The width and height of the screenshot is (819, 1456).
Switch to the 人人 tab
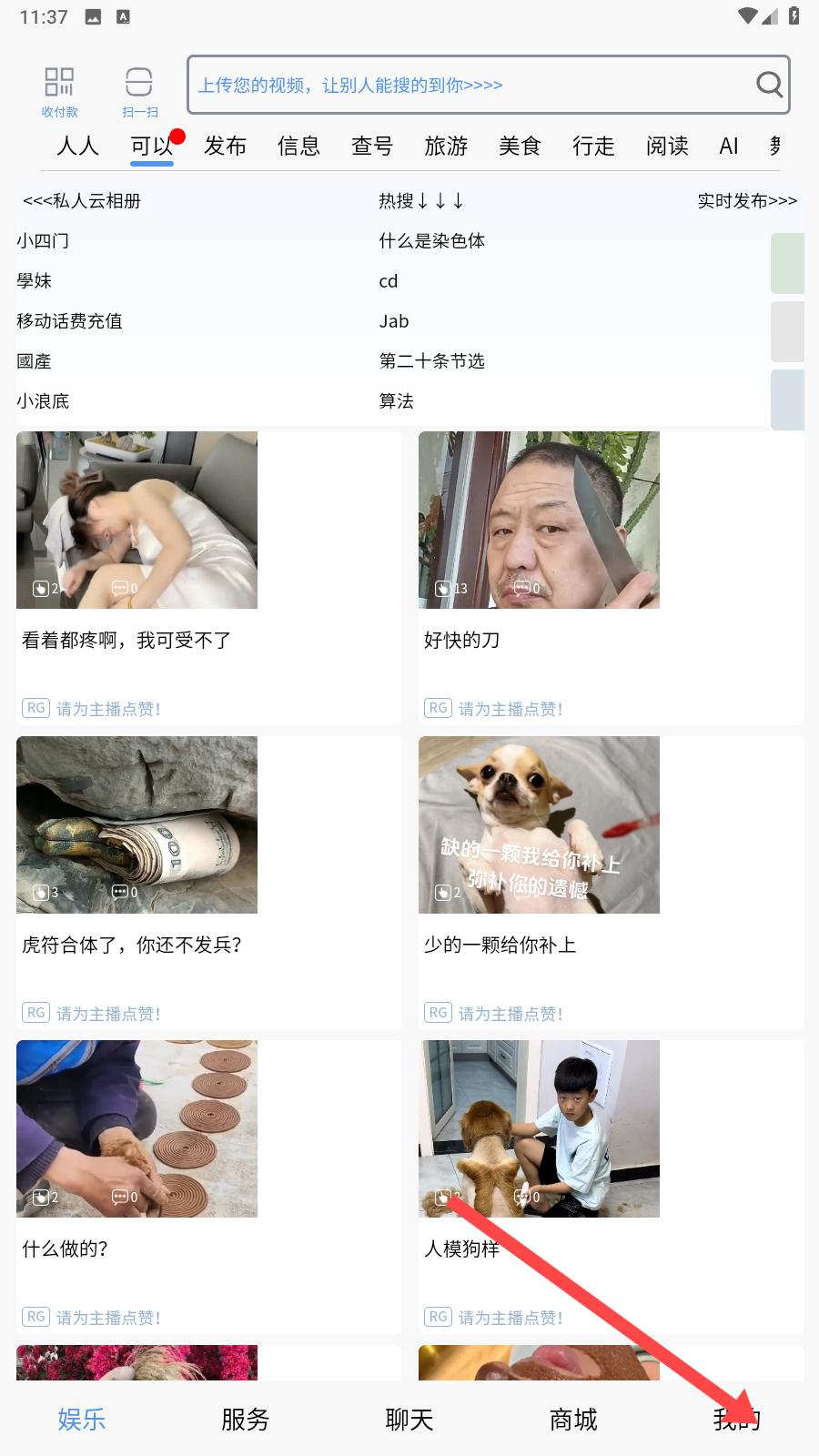pos(77,146)
